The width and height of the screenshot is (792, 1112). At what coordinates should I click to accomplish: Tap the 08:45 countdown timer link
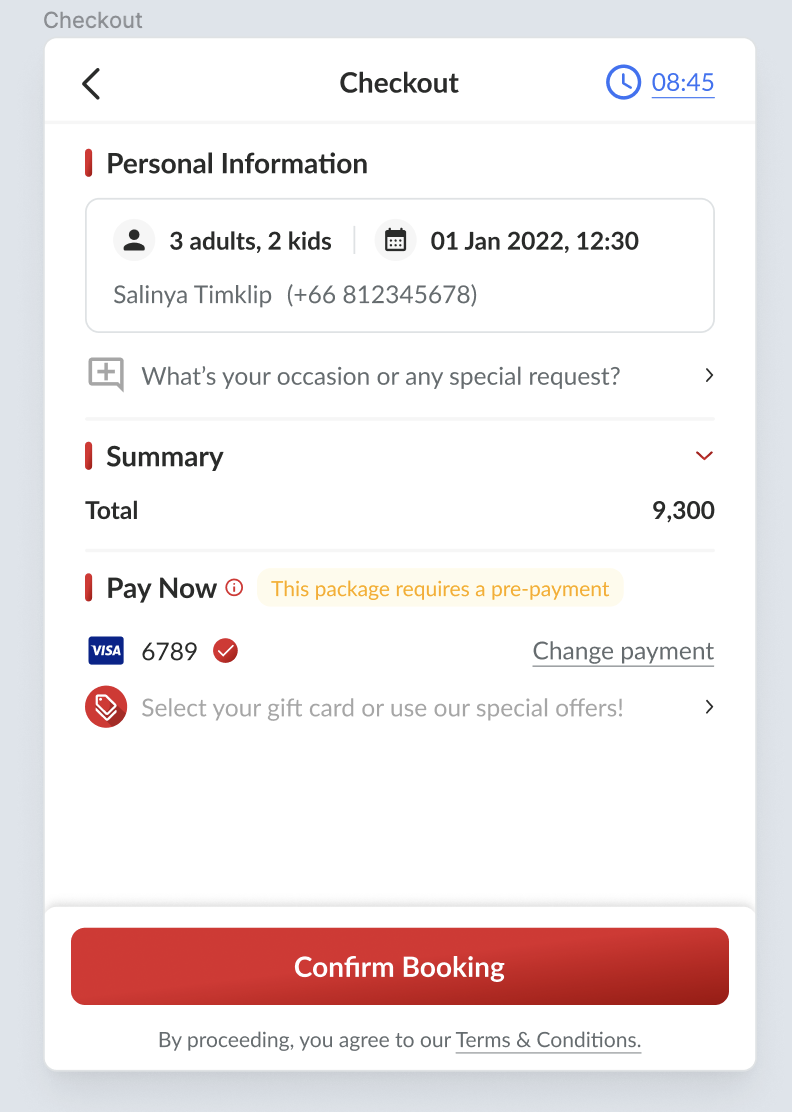[x=682, y=82]
